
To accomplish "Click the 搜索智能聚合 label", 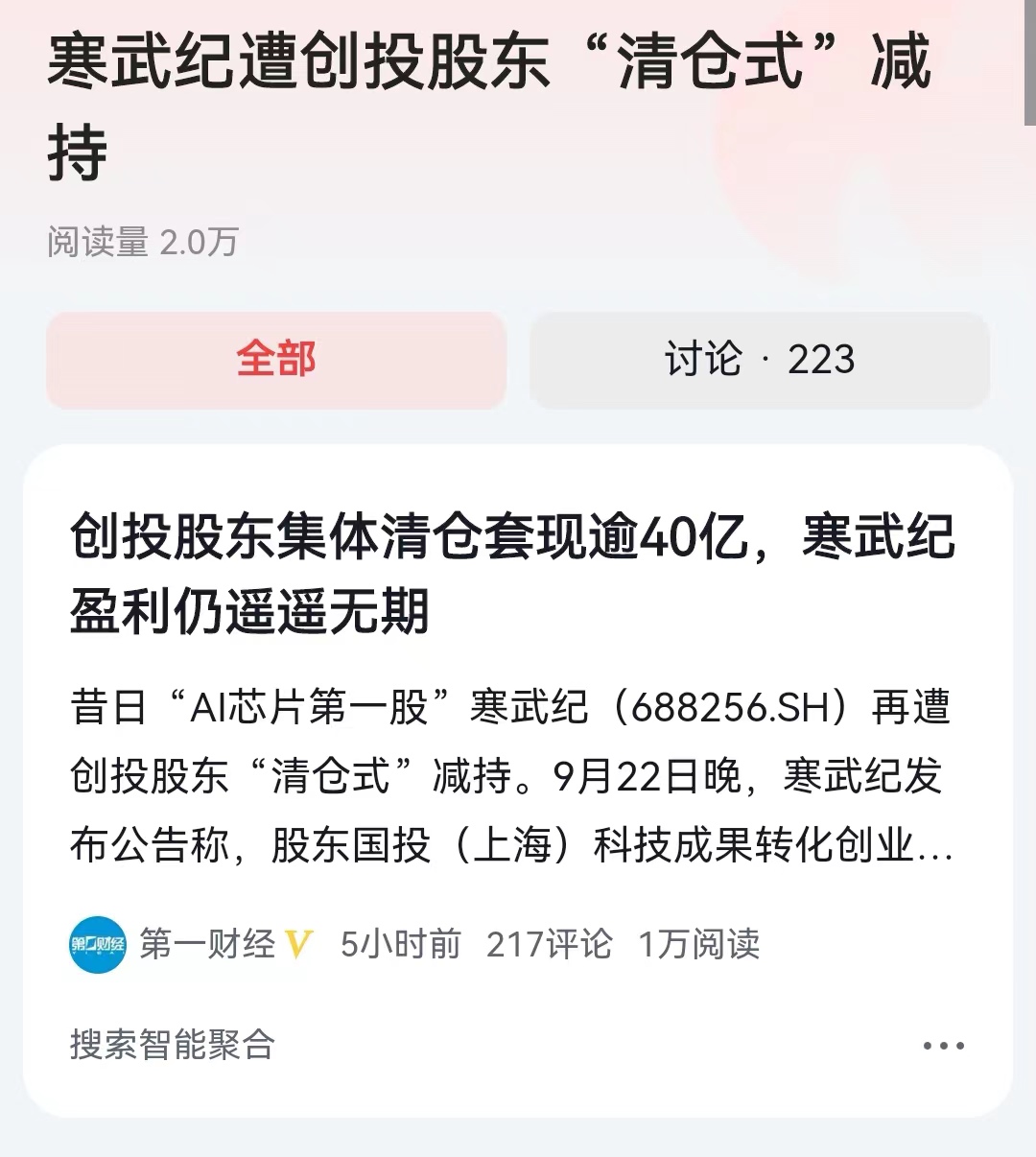I will pyautogui.click(x=171, y=1045).
